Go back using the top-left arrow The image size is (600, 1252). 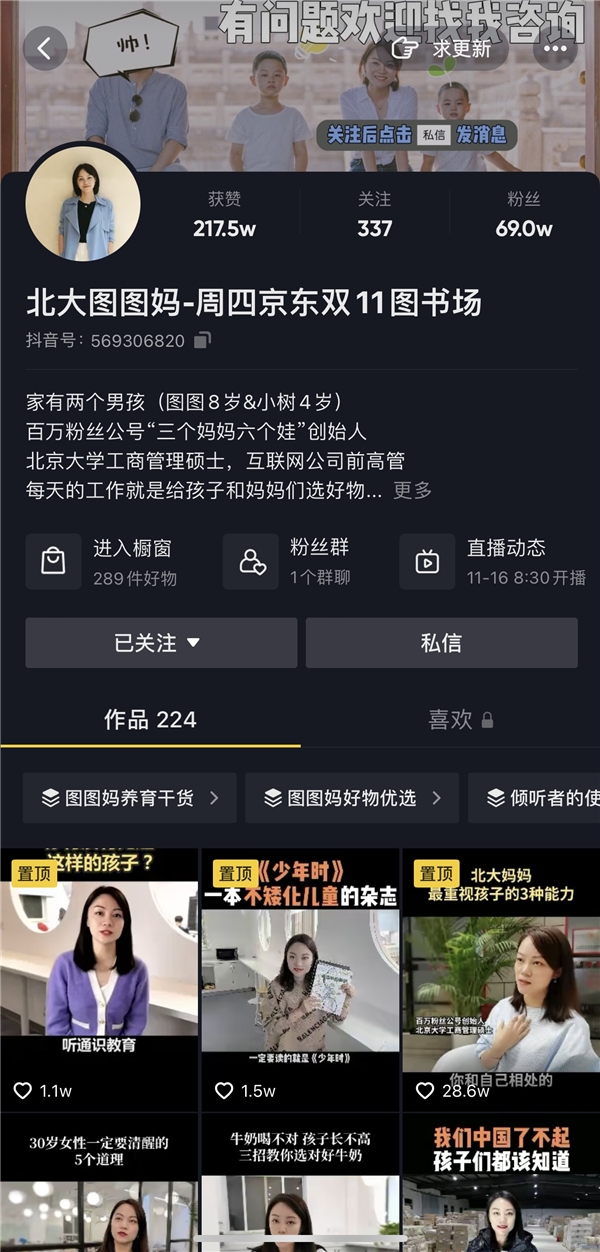44,47
